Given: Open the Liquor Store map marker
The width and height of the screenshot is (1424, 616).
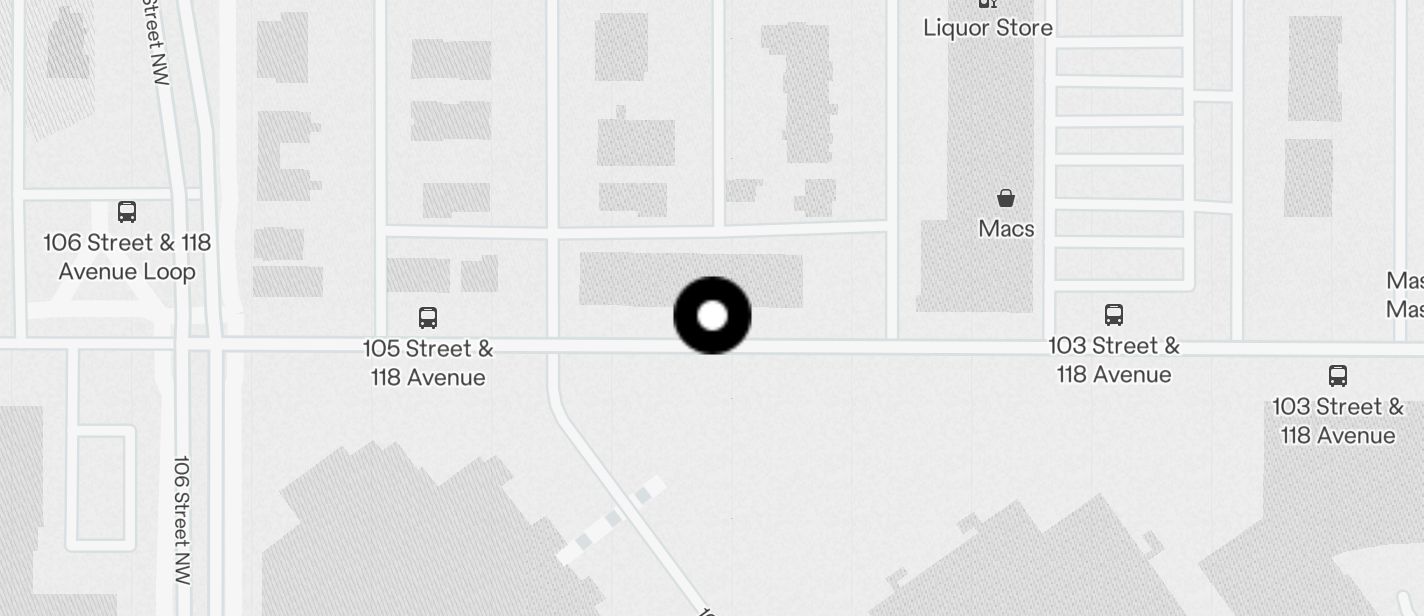Looking at the screenshot, I should 987,5.
